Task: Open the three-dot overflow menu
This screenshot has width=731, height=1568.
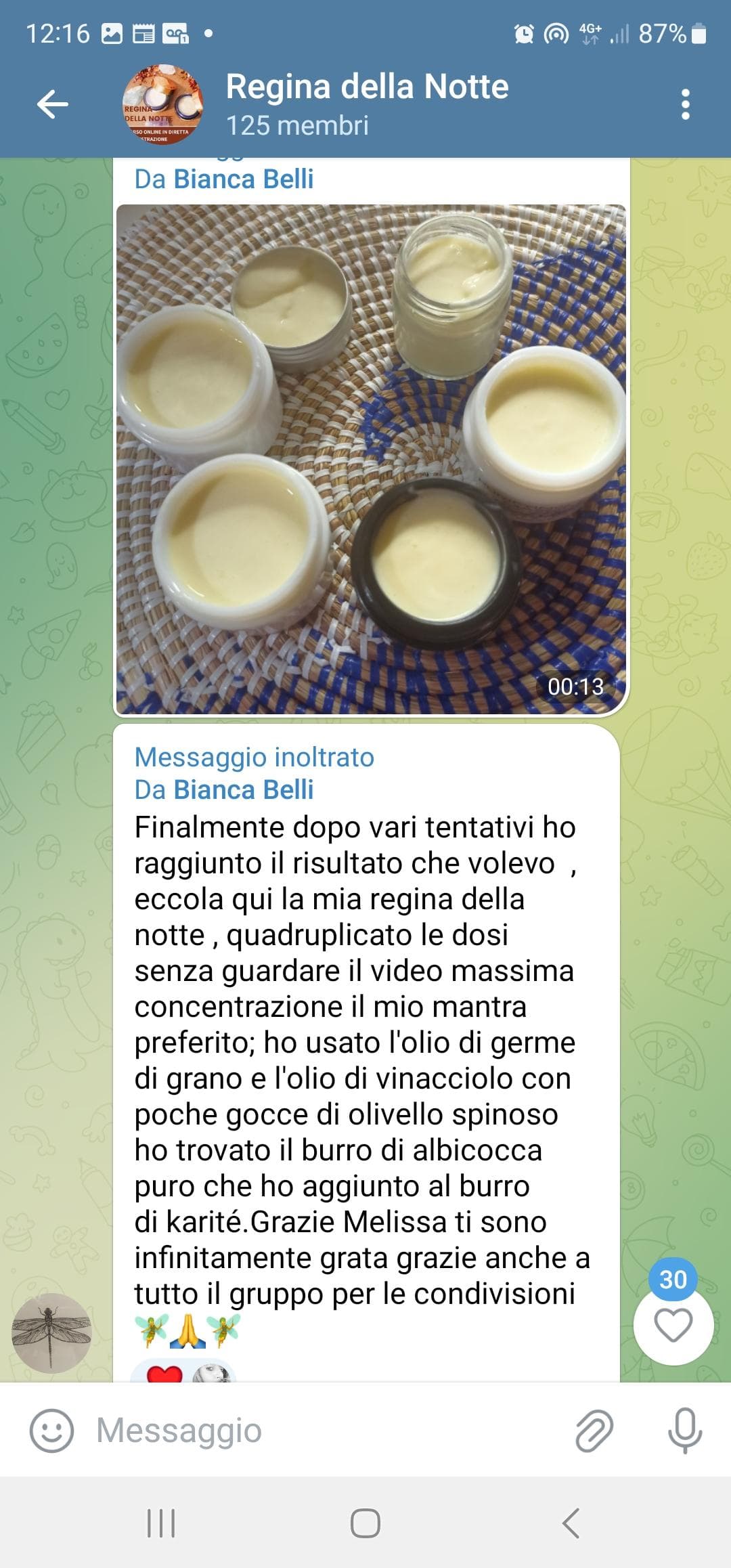Action: click(685, 104)
